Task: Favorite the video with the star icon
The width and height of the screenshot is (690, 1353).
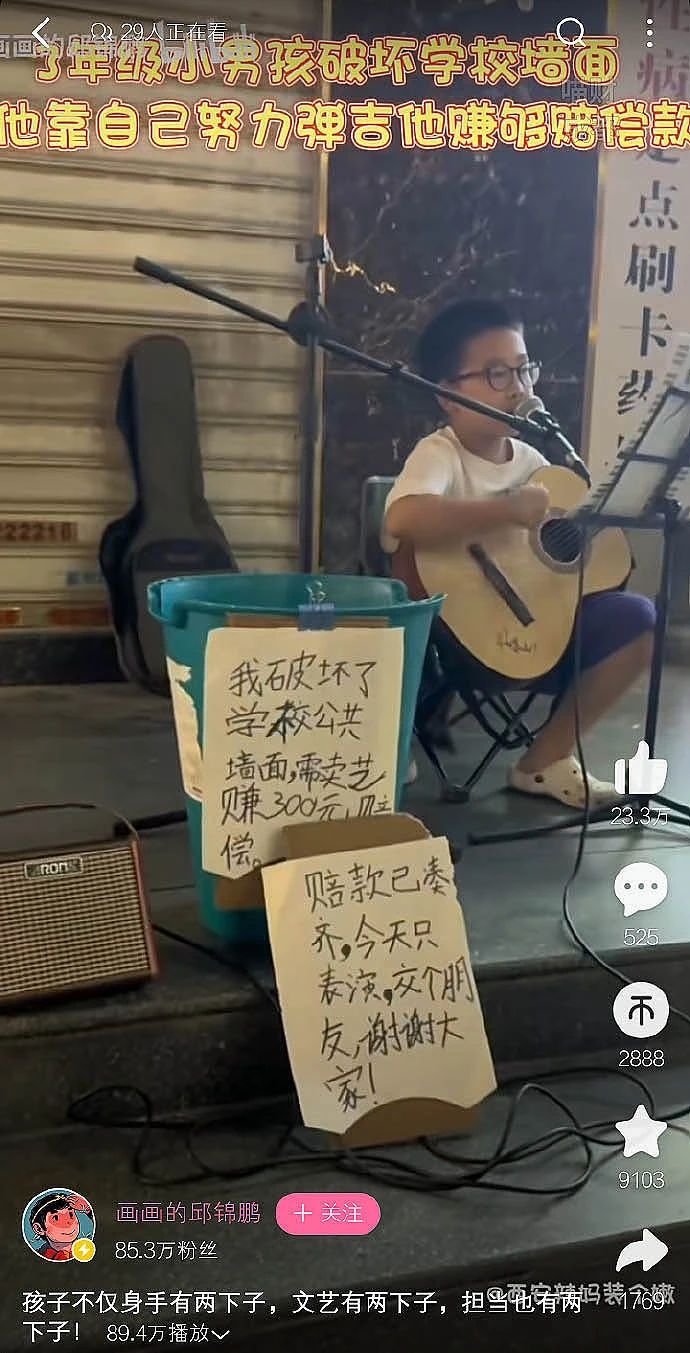Action: click(x=640, y=1132)
